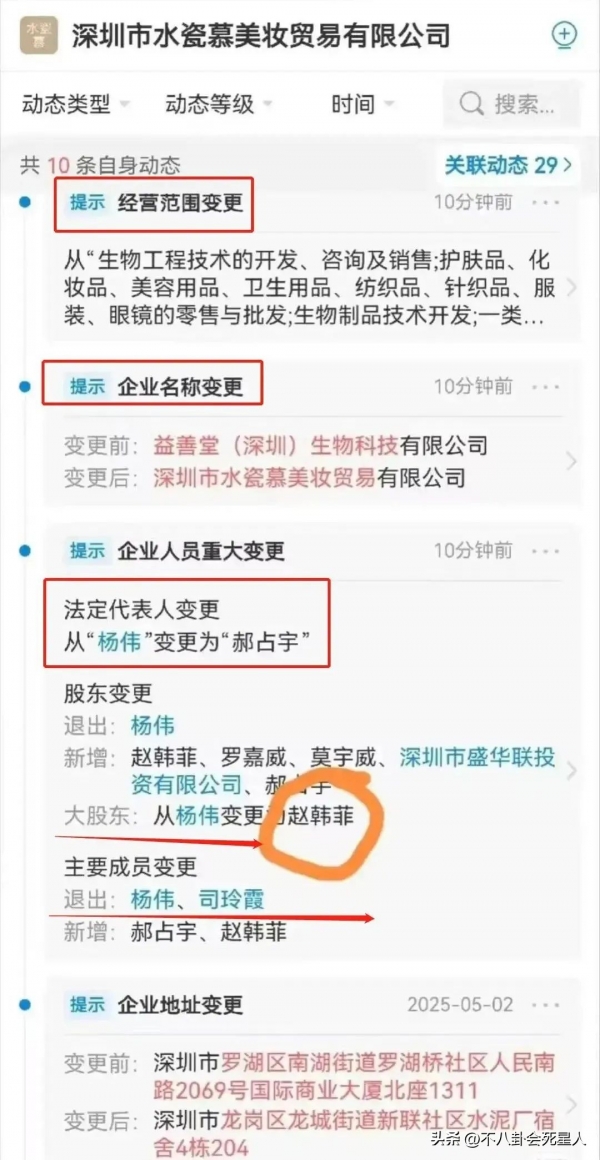Open 司玲霞 link under 主要成员变更
The height and width of the screenshot is (1160, 600).
pyautogui.click(x=232, y=899)
